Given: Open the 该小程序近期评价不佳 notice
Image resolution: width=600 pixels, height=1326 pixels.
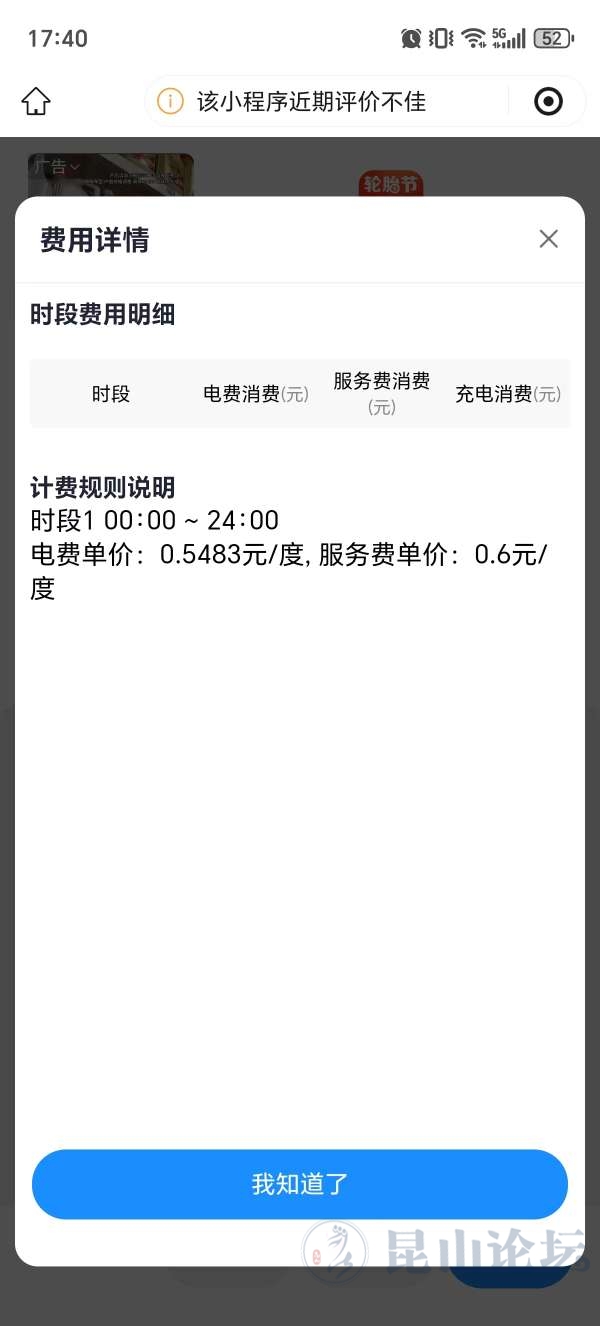Looking at the screenshot, I should point(310,101).
